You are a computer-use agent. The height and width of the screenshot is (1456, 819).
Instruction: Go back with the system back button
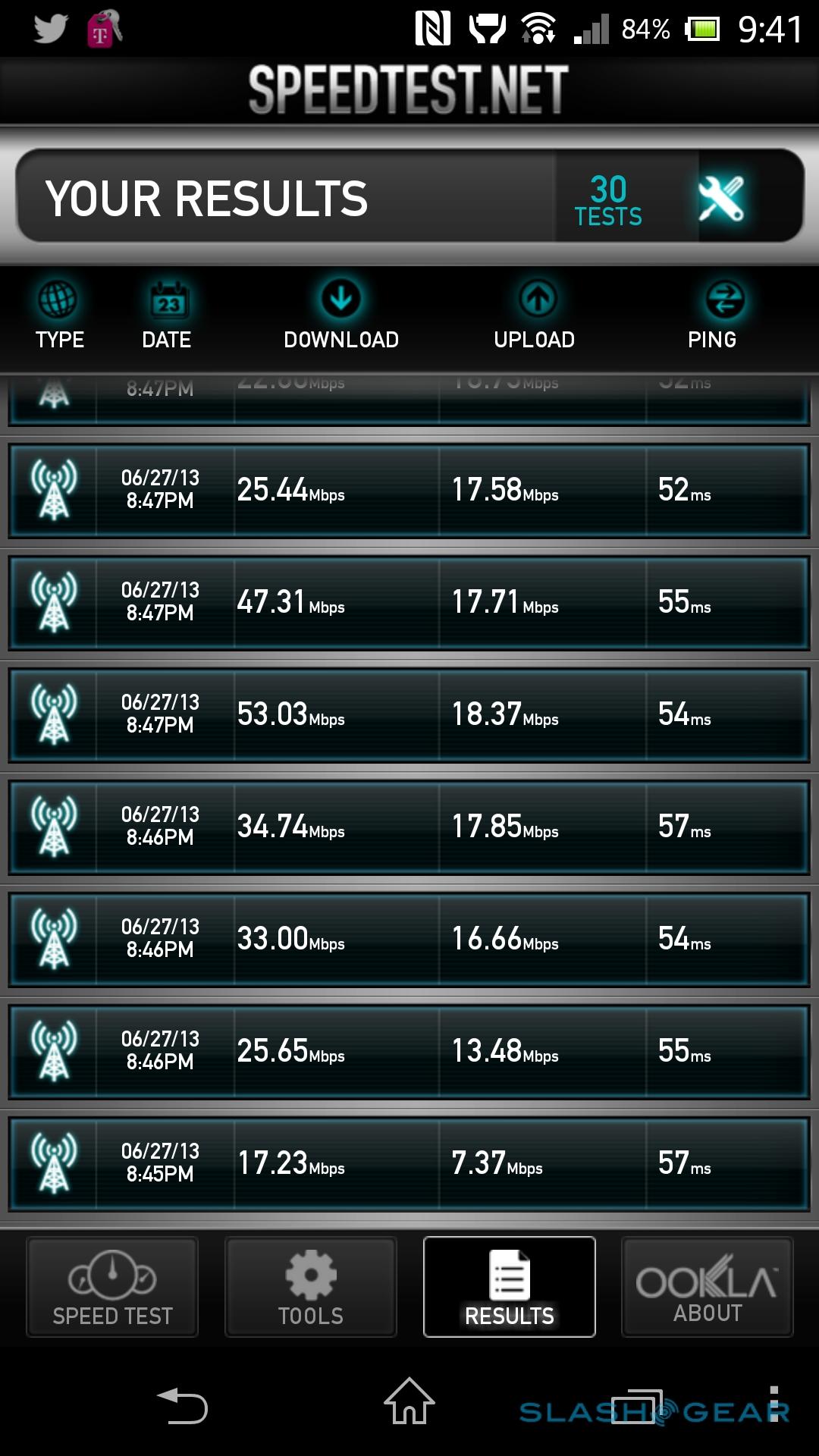(x=182, y=1405)
